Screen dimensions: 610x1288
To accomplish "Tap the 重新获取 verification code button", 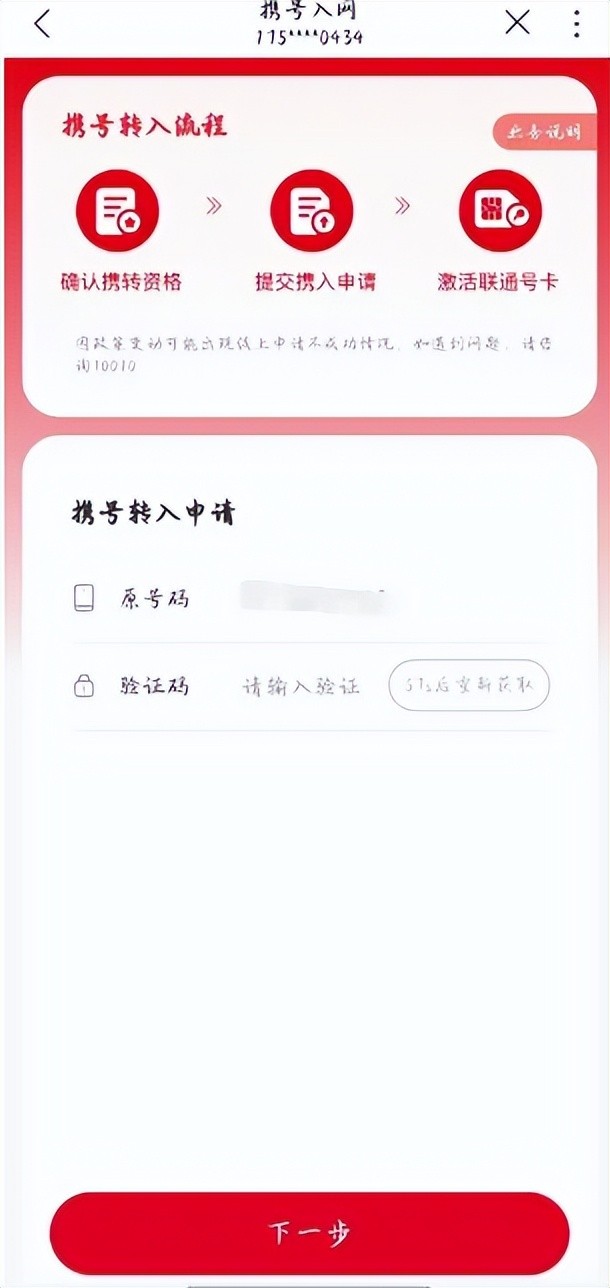I will point(469,686).
